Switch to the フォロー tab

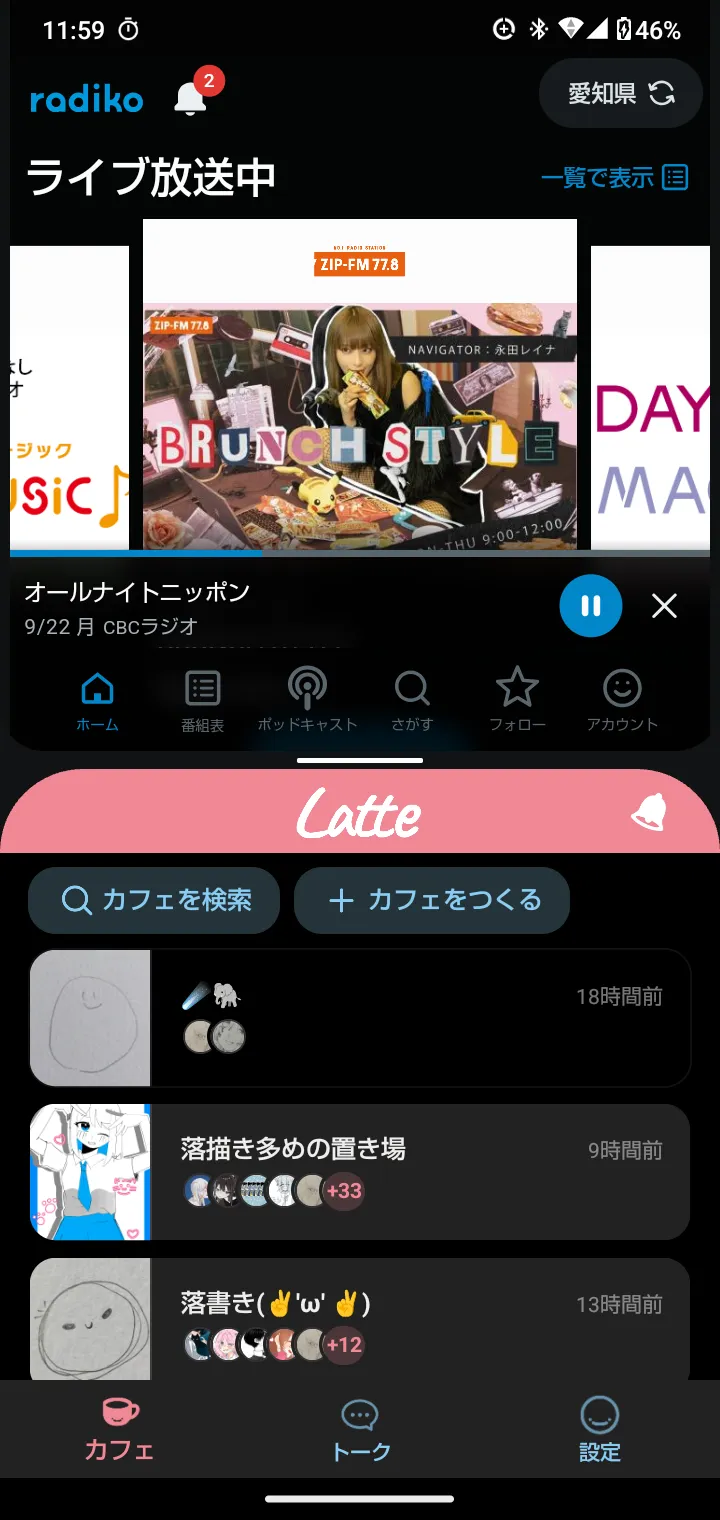pos(517,700)
